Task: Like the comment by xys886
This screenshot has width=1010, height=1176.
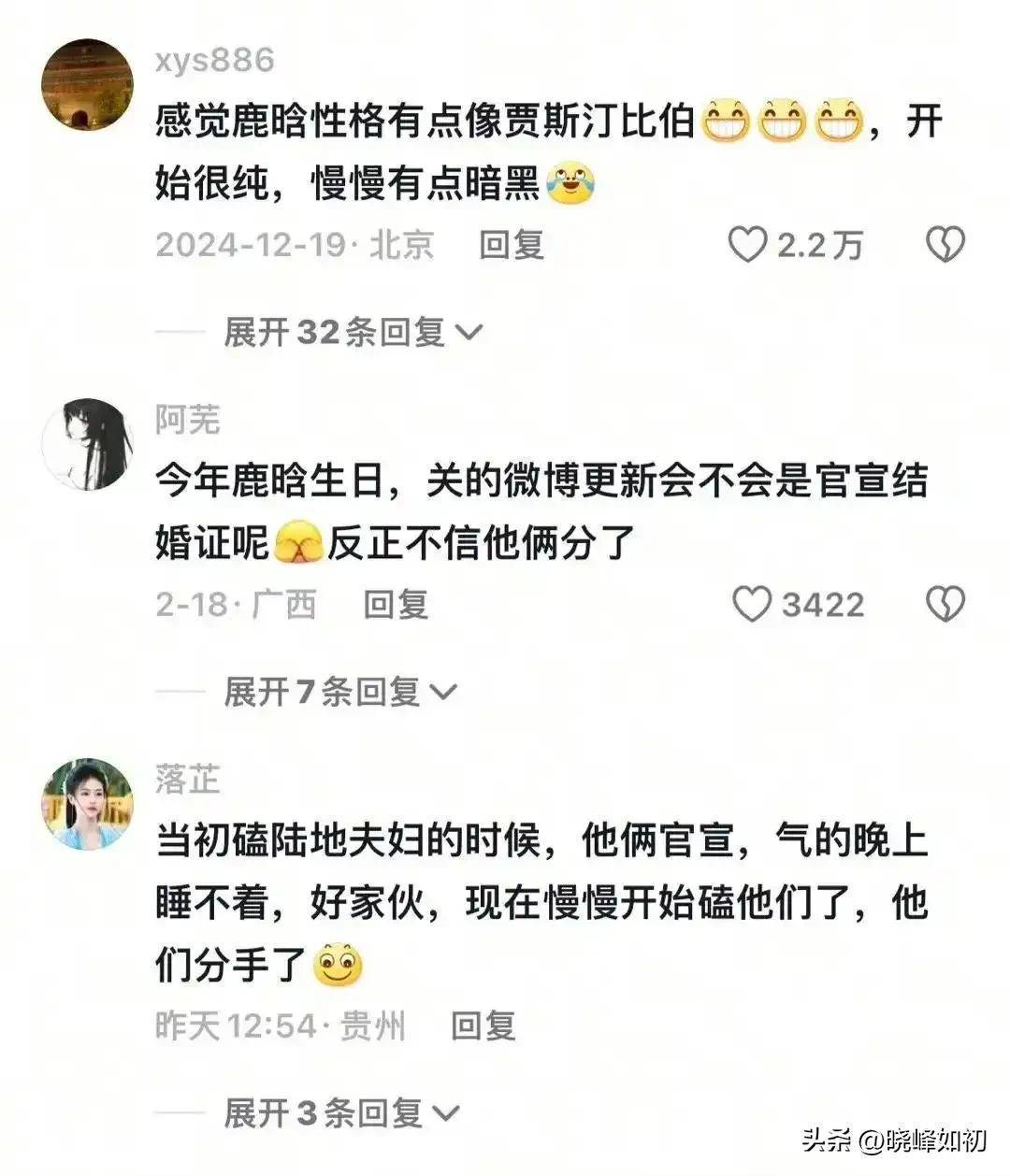Action: tap(749, 245)
